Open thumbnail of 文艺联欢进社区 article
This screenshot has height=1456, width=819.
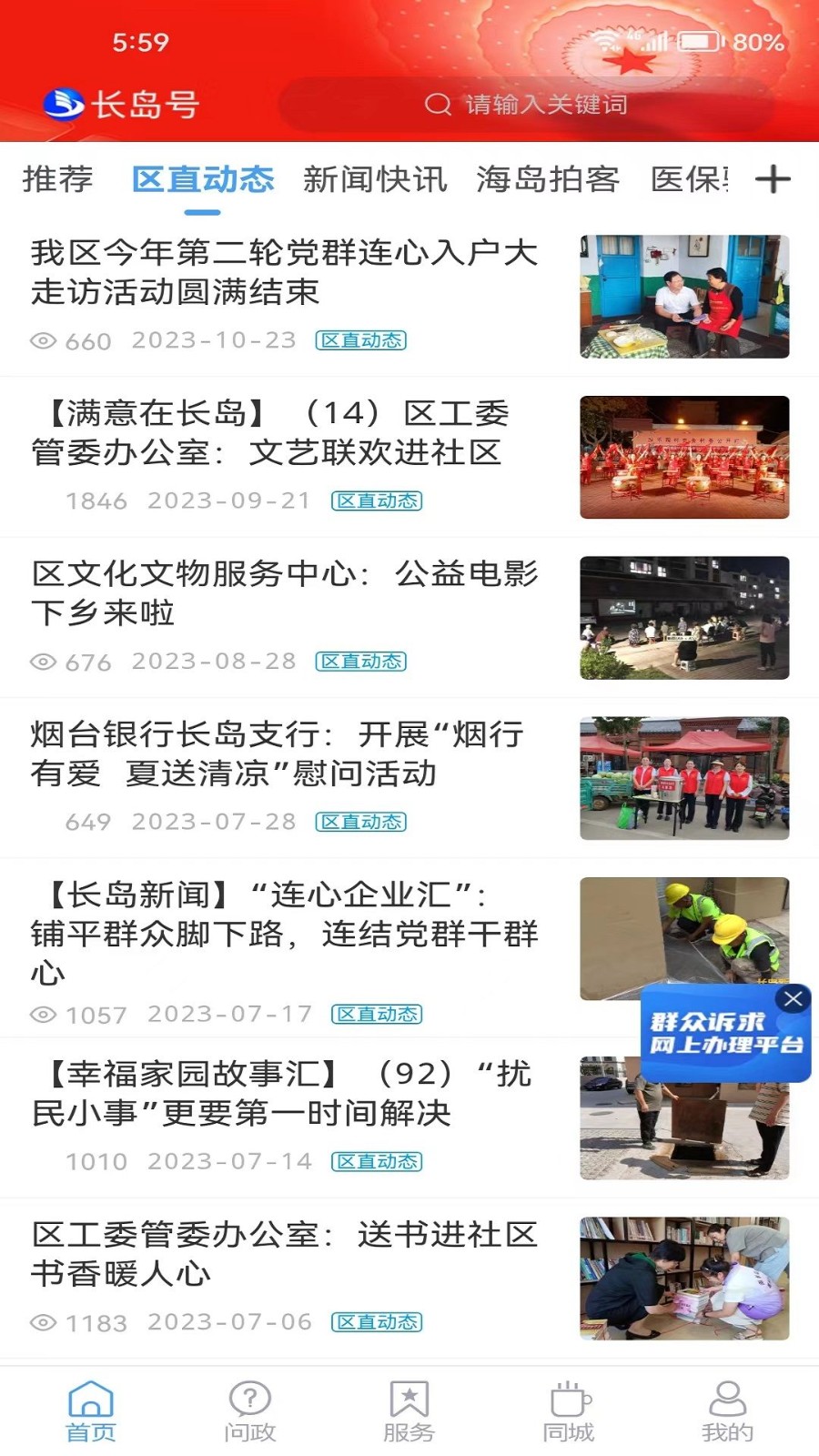[x=684, y=457]
